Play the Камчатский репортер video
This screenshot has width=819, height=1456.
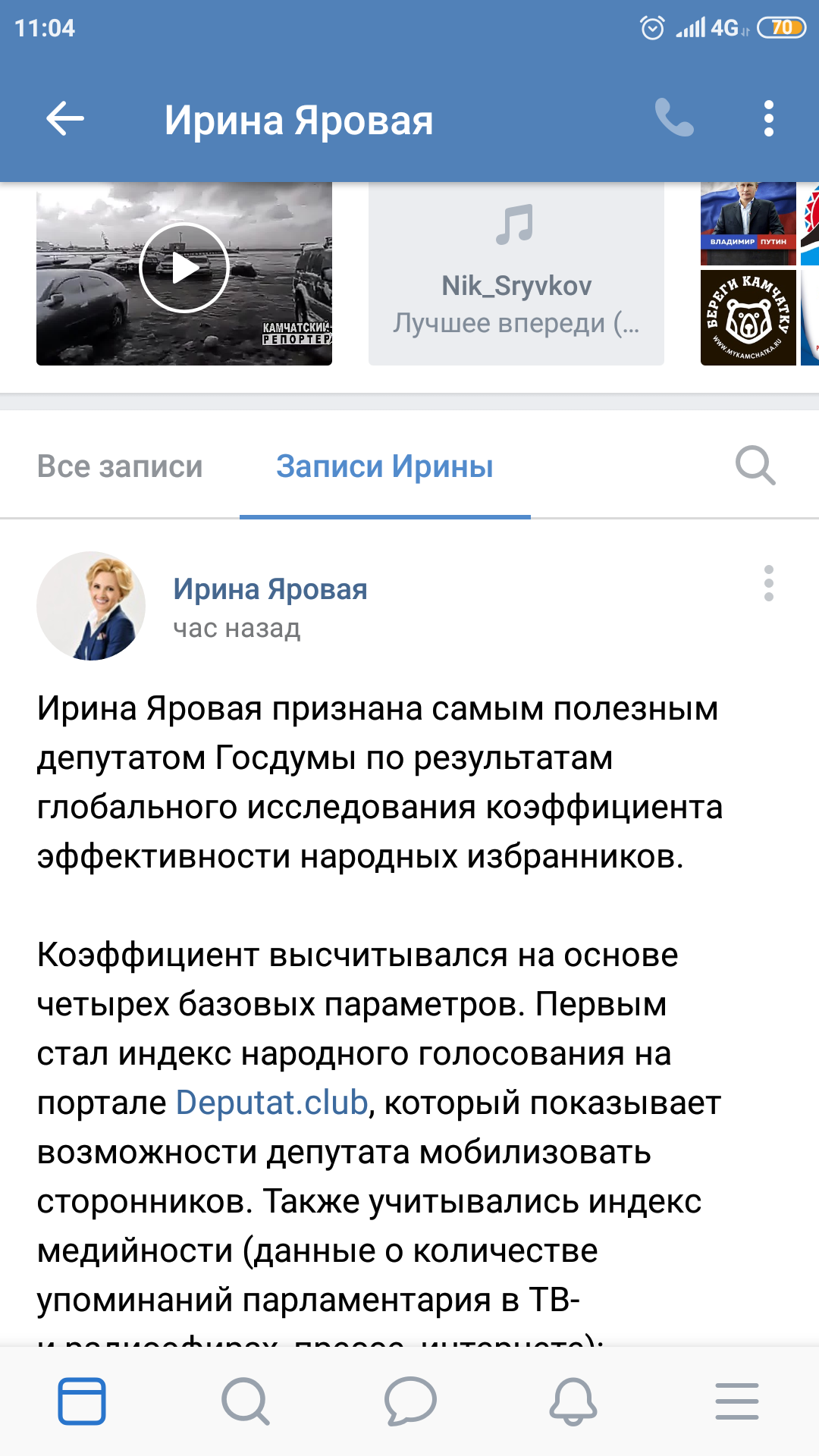tap(184, 268)
